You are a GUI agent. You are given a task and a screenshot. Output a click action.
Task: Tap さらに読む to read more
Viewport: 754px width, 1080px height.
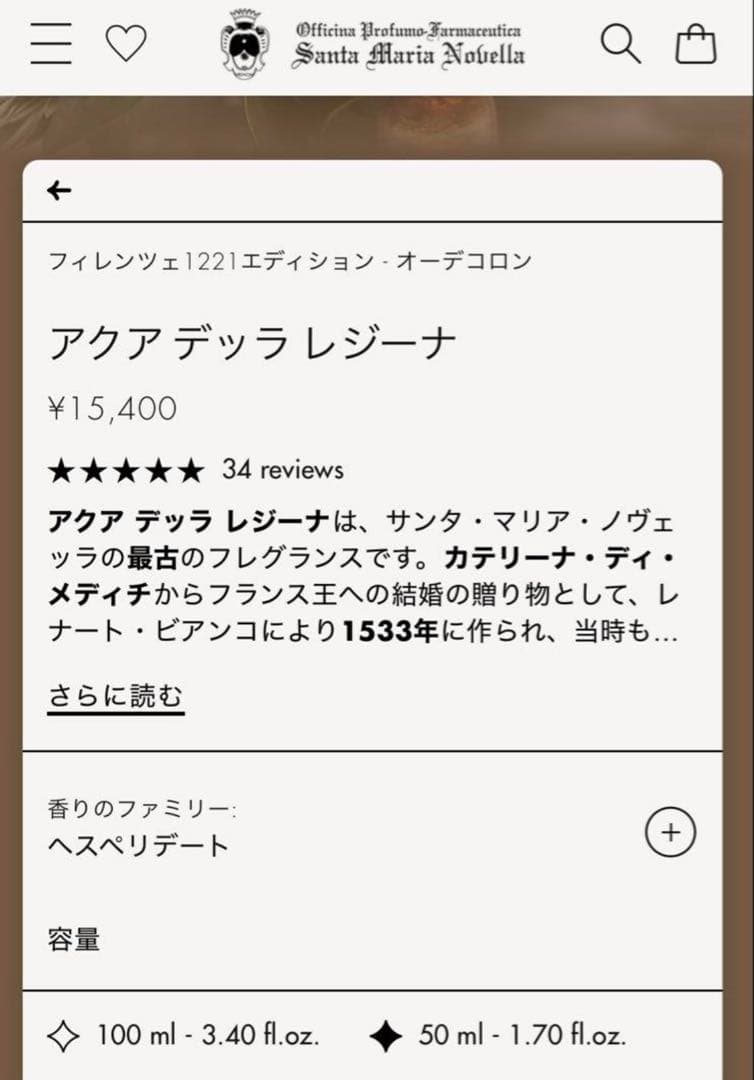[116, 697]
